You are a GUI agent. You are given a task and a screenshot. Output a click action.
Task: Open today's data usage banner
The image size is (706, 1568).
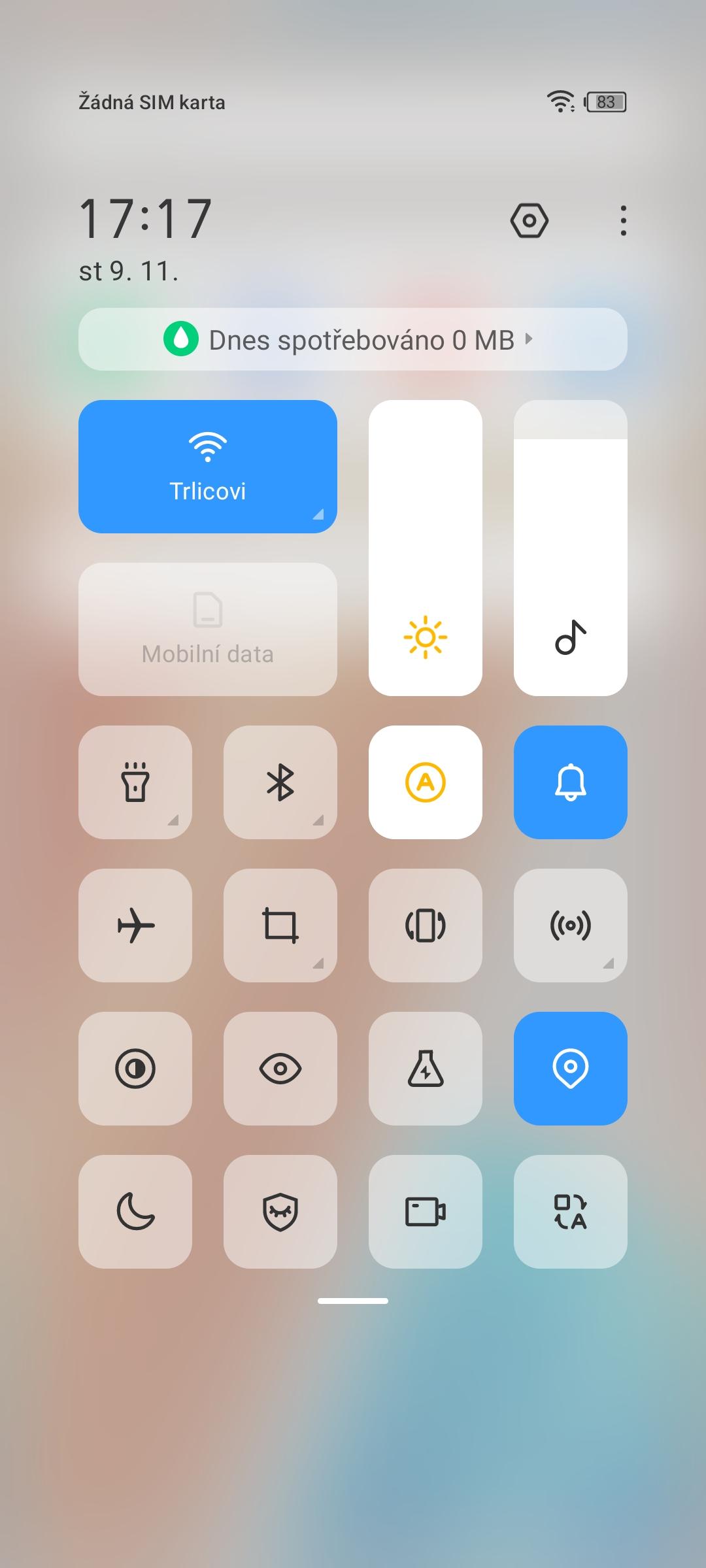tap(353, 339)
